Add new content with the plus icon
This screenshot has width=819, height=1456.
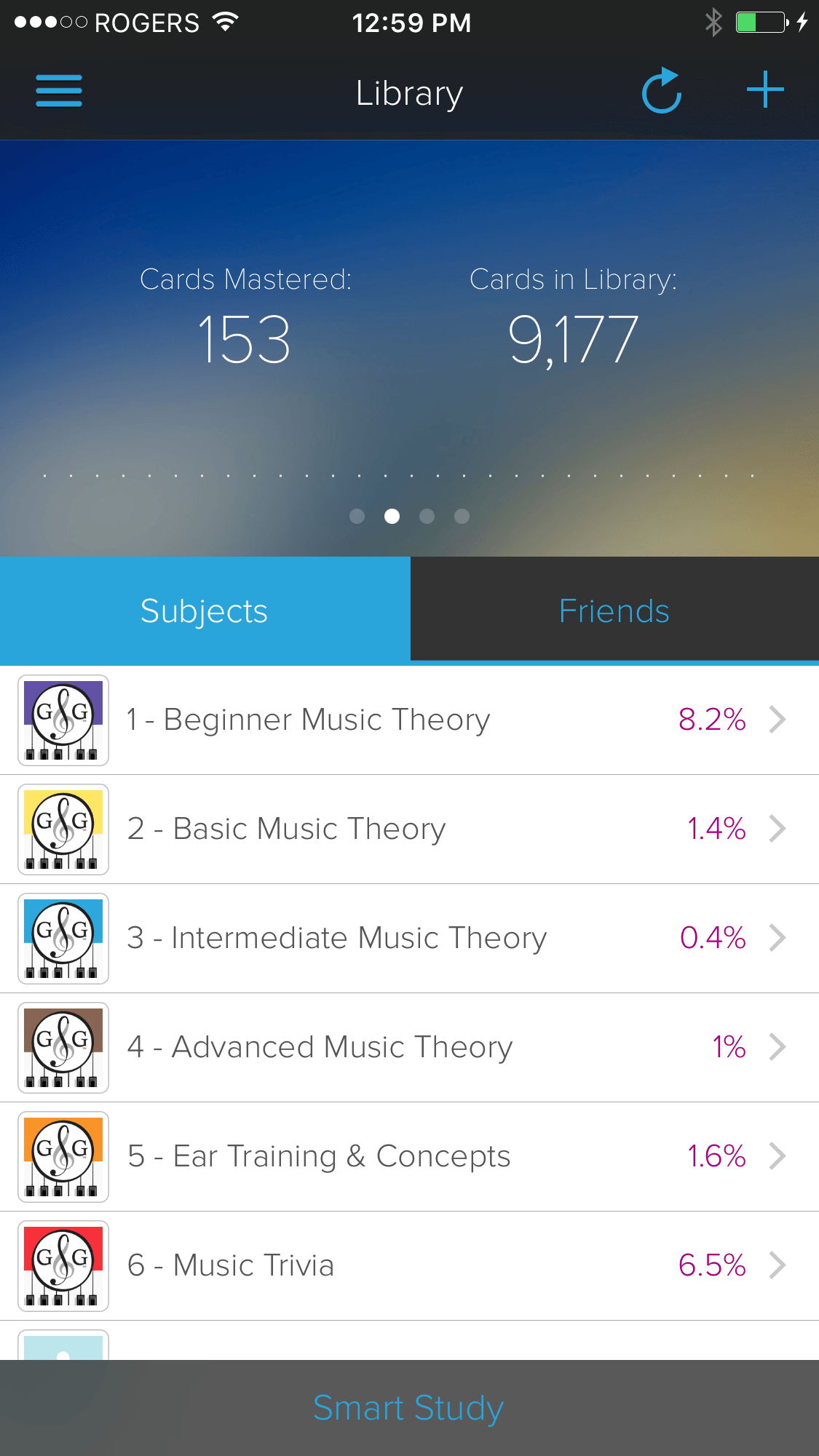(x=765, y=90)
